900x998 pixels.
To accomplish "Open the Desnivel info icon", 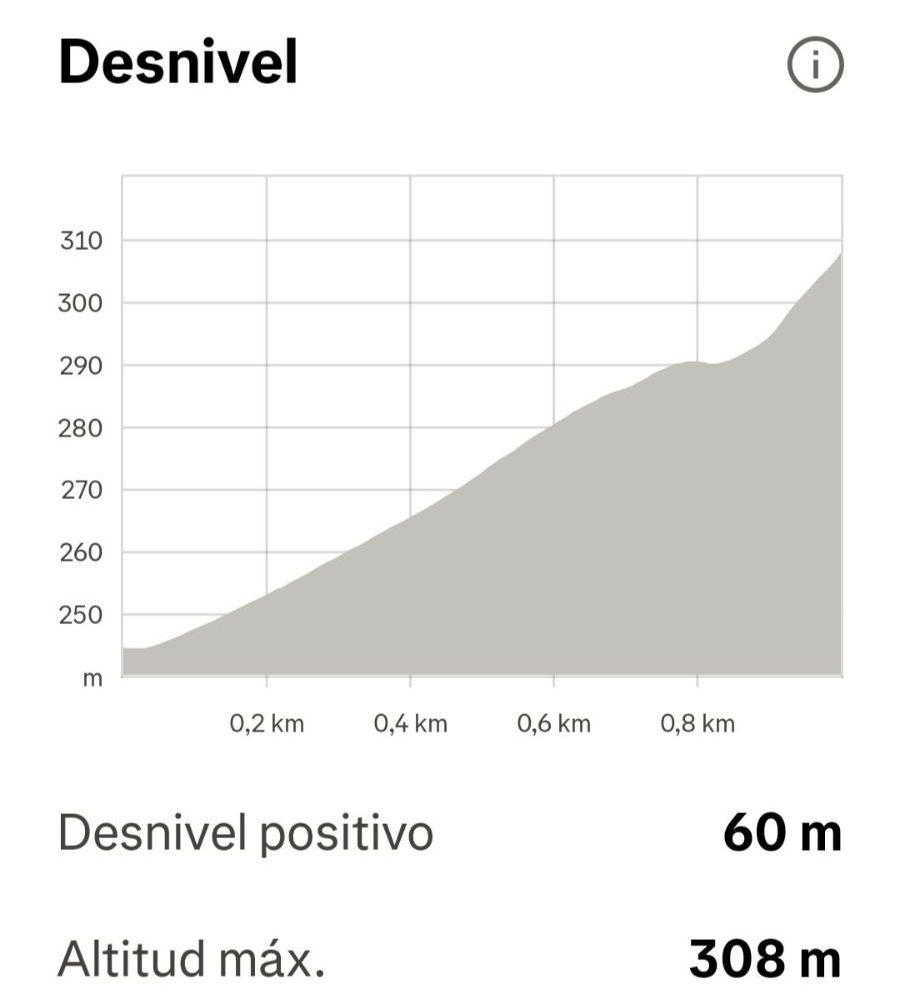I will click(815, 64).
